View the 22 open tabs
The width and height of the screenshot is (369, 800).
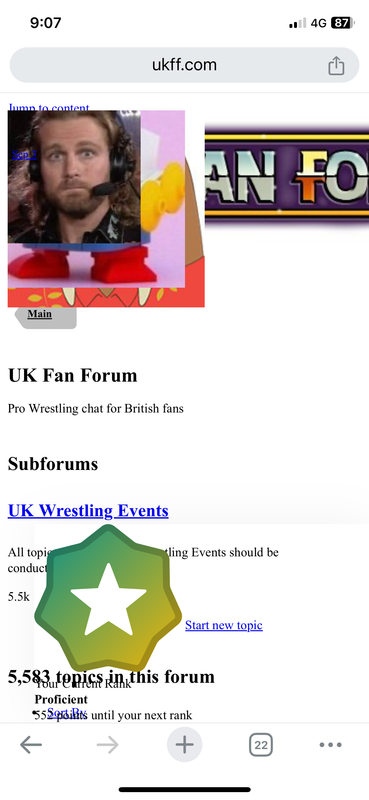pyautogui.click(x=261, y=745)
